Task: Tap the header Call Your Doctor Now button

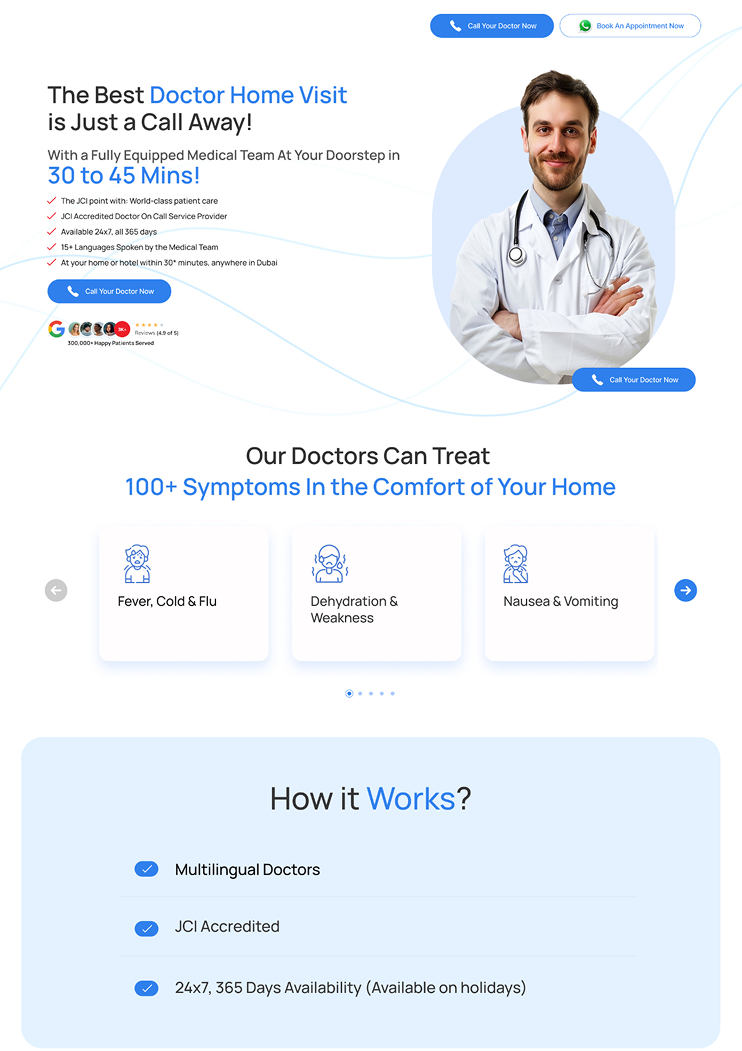Action: [x=491, y=26]
